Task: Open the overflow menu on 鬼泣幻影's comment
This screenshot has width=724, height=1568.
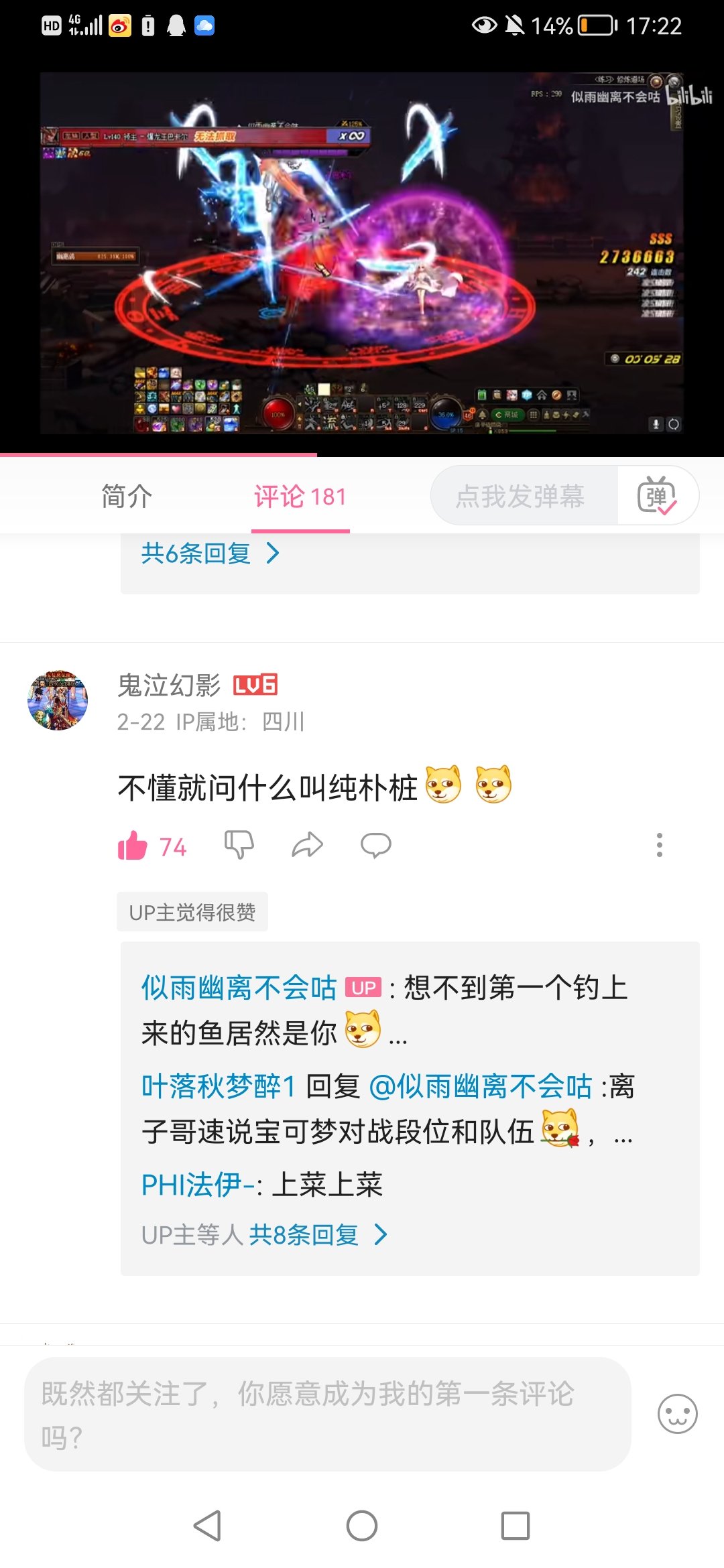Action: pyautogui.click(x=660, y=845)
